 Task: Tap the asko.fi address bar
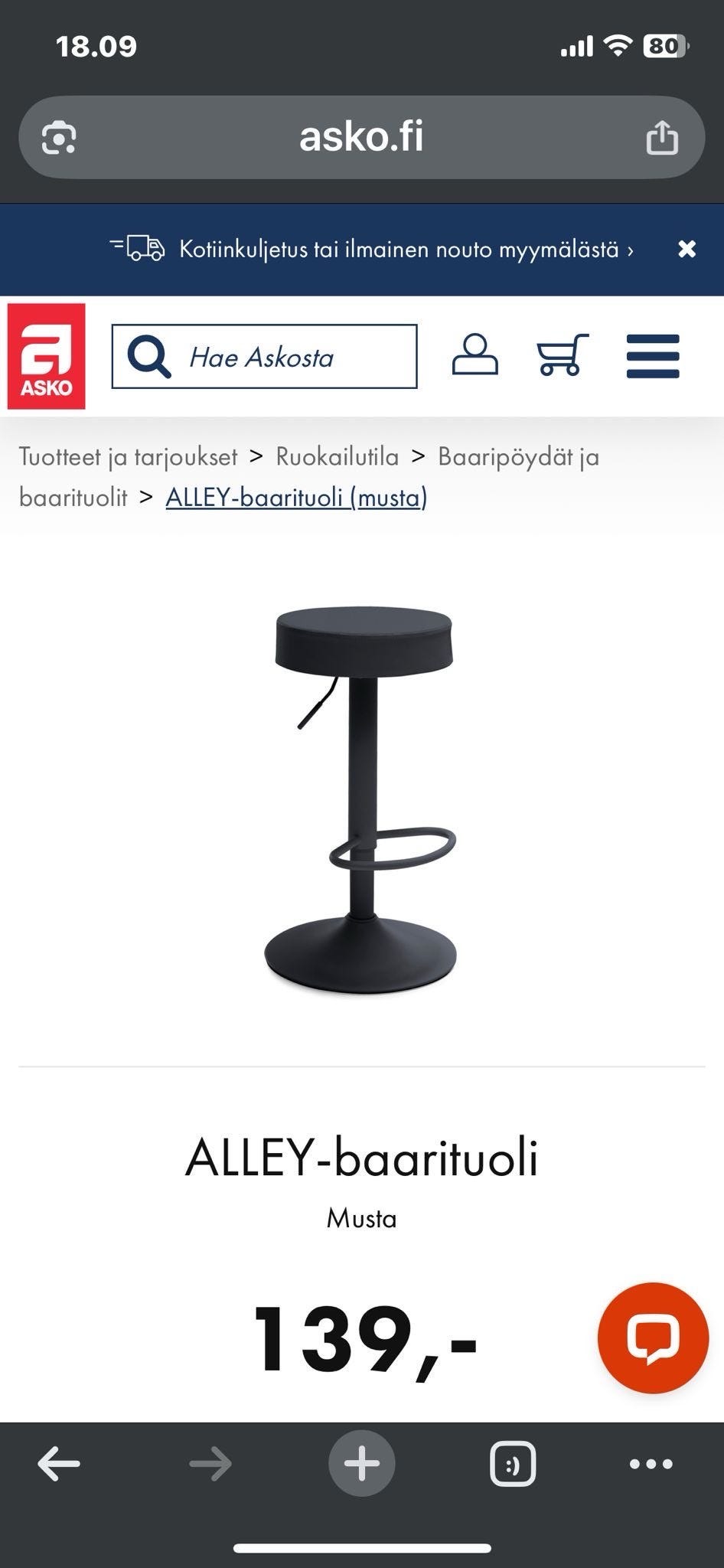pyautogui.click(x=360, y=137)
